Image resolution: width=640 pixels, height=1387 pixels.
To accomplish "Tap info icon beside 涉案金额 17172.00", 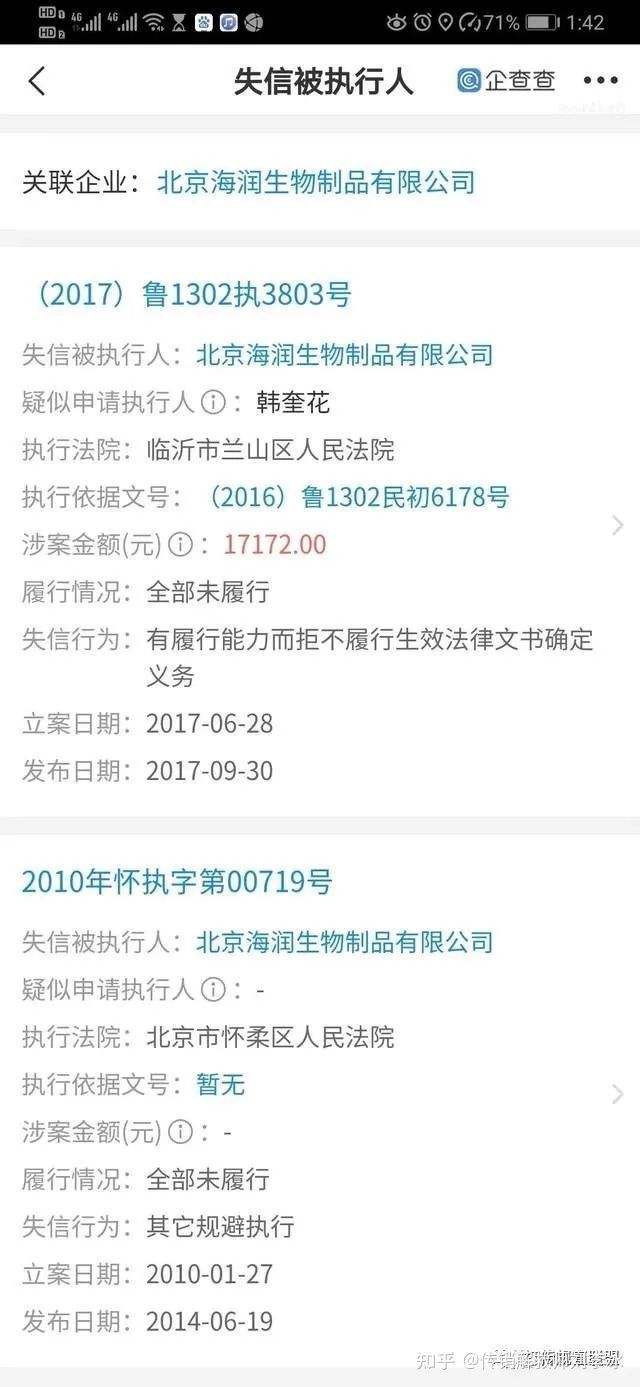I will click(x=180, y=545).
